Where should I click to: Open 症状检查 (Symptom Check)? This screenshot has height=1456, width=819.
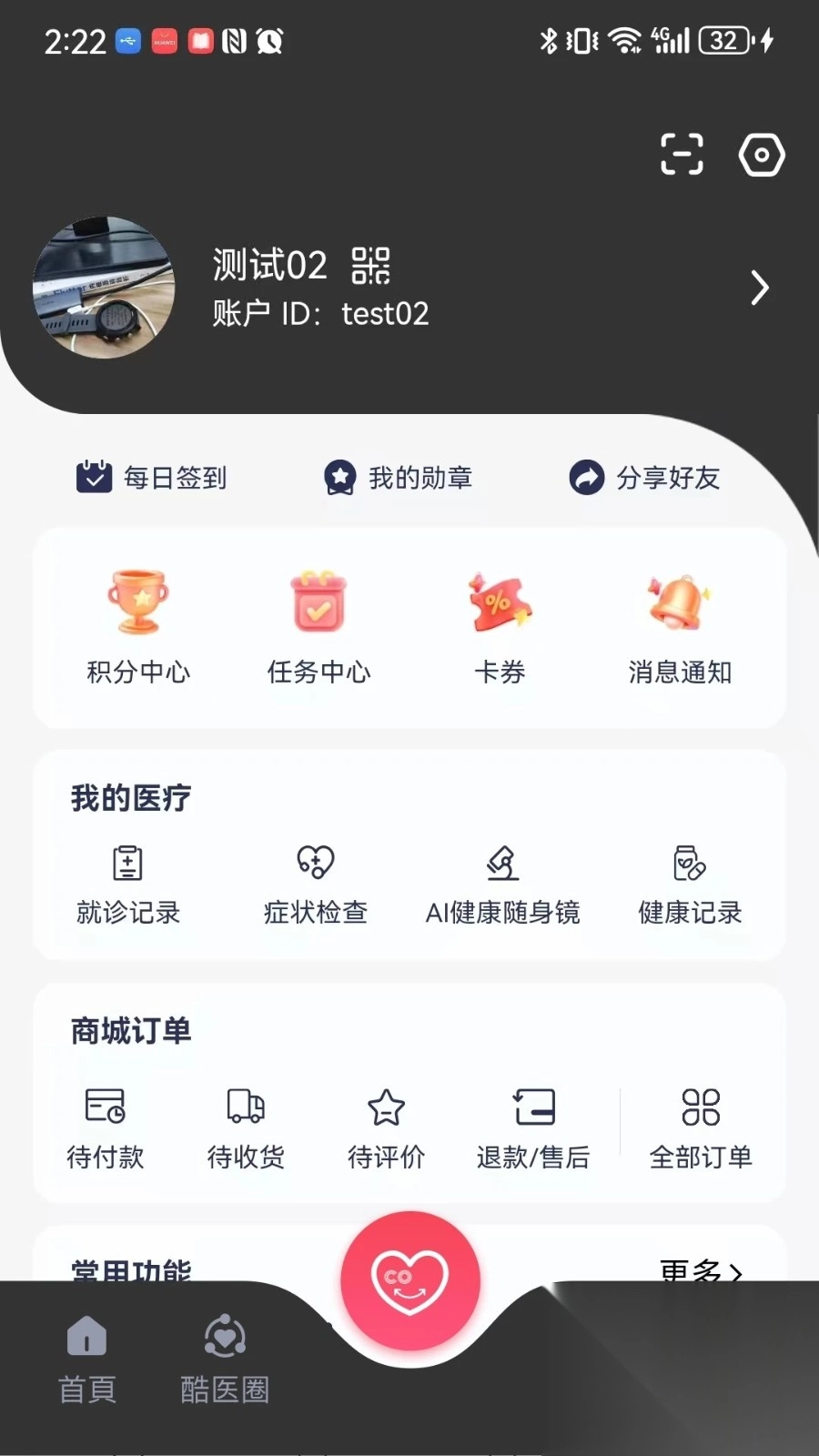[x=314, y=883]
